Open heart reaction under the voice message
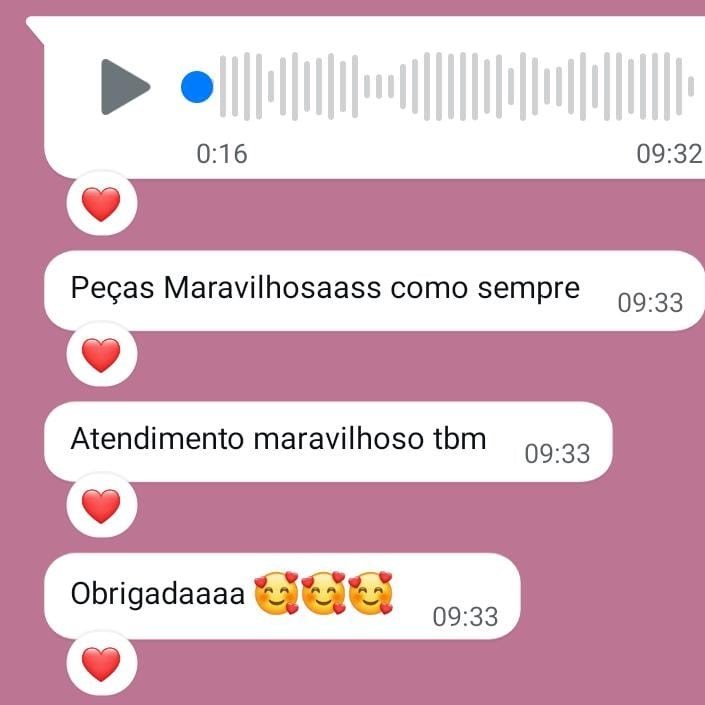This screenshot has width=705, height=705. click(100, 205)
